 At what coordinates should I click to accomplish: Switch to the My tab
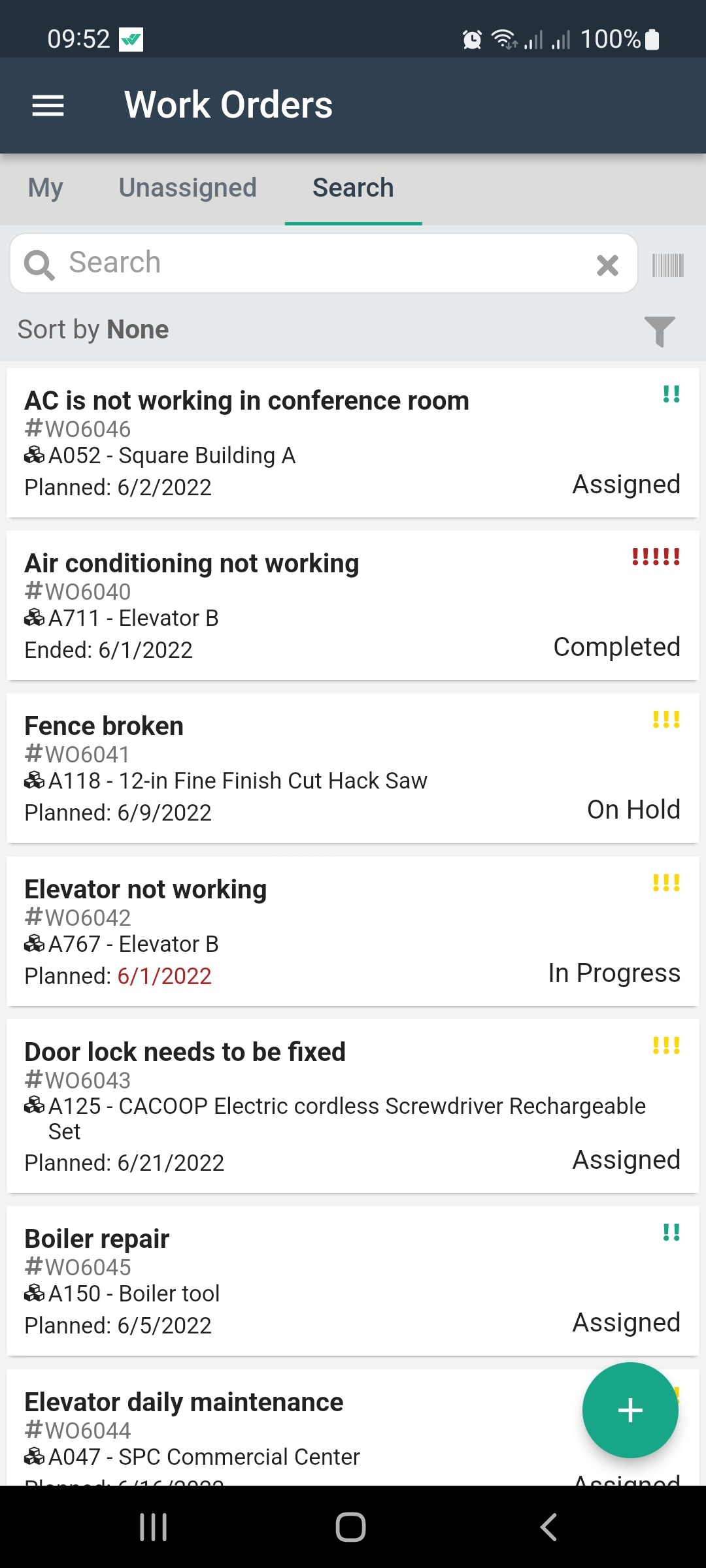[45, 188]
